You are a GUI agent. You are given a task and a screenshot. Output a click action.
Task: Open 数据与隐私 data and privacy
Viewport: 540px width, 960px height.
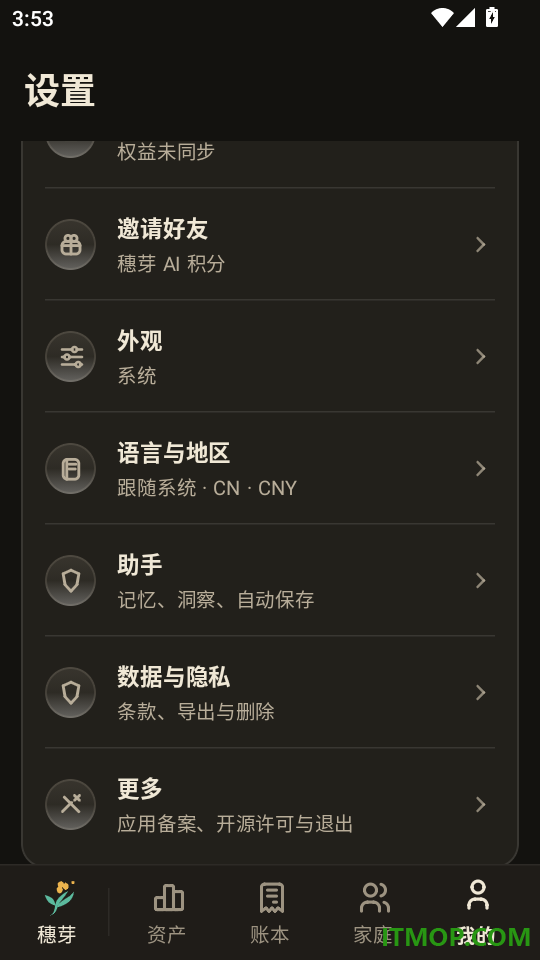click(269, 692)
